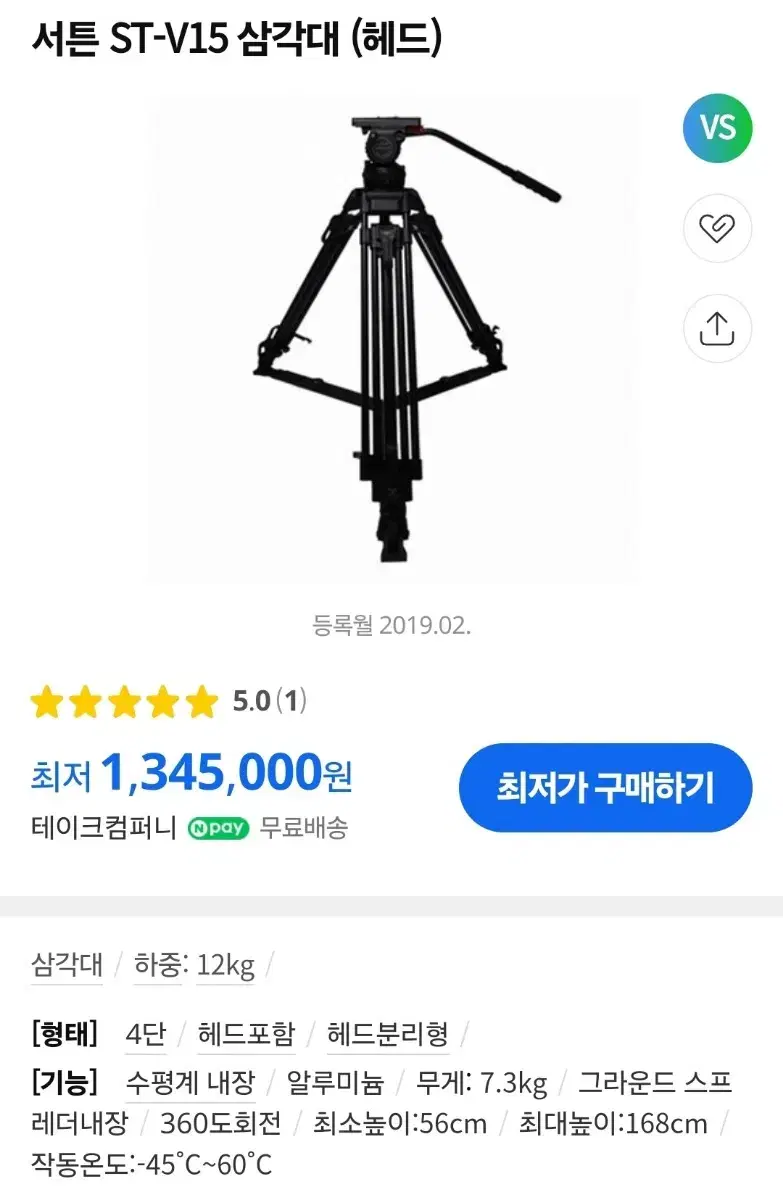The image size is (783, 1200).
Task: Click the 수평계 내장 feature link
Action: (x=187, y=1084)
